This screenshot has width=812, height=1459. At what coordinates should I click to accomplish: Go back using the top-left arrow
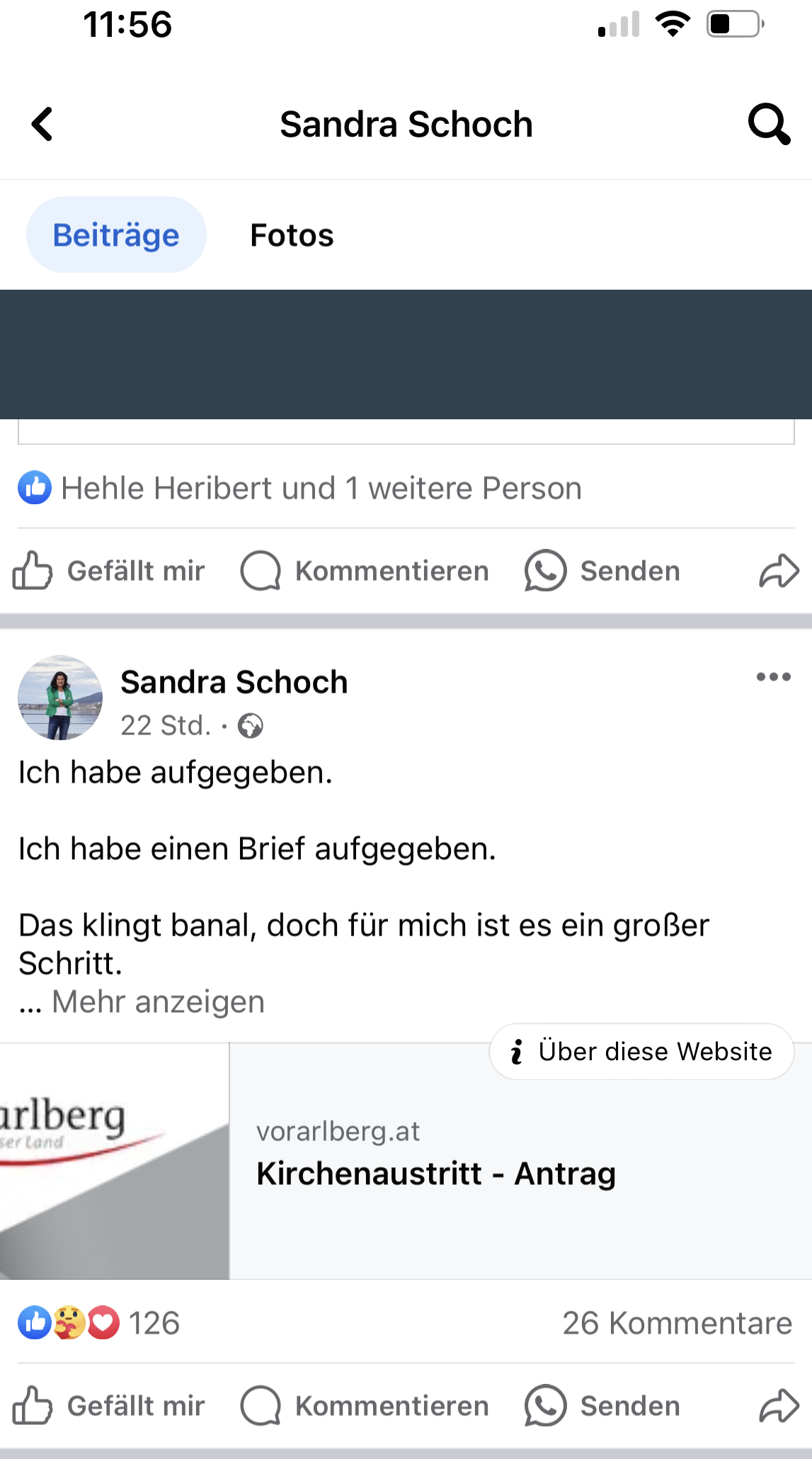point(42,125)
